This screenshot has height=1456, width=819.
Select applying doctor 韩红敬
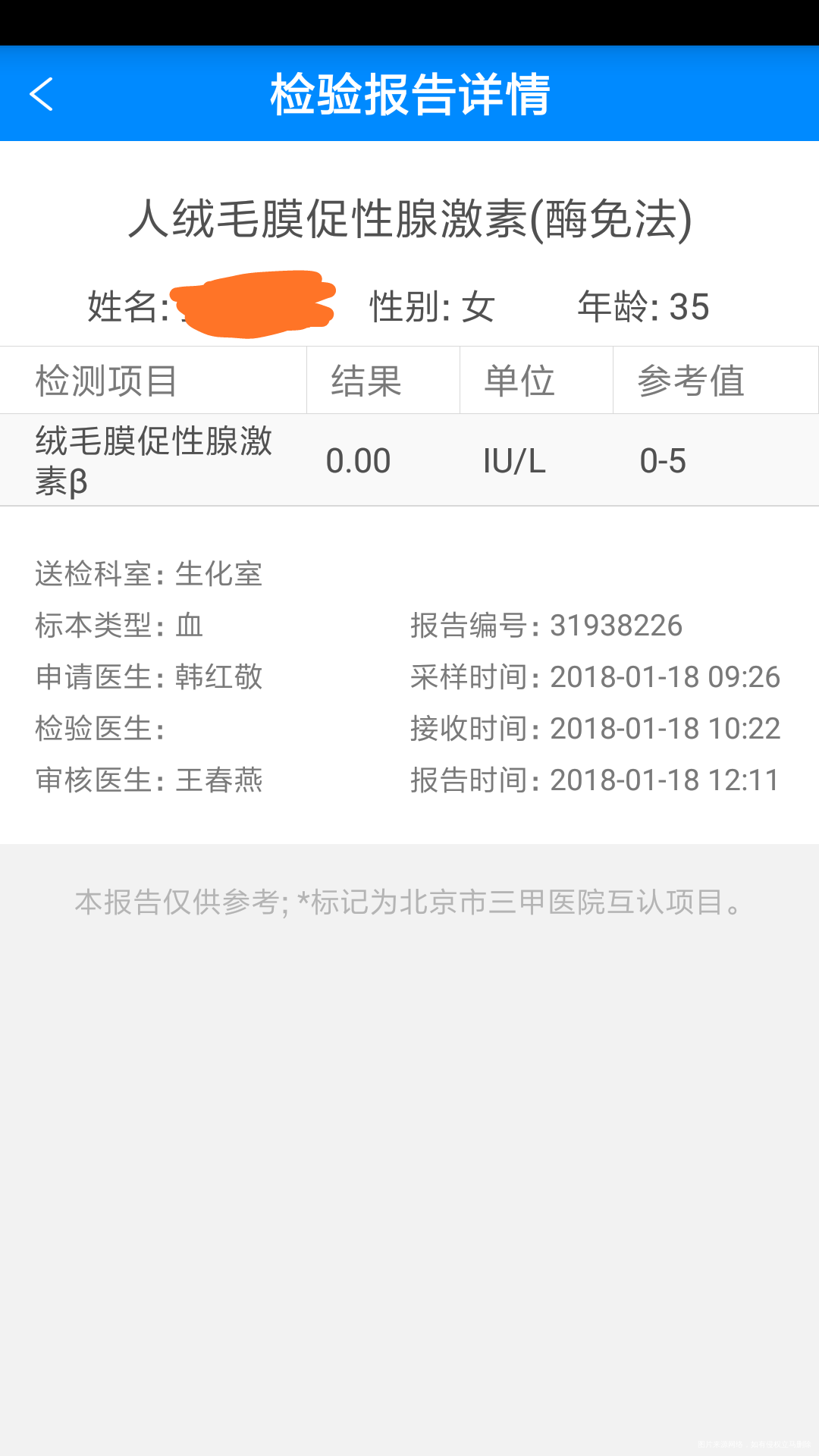[x=149, y=677]
